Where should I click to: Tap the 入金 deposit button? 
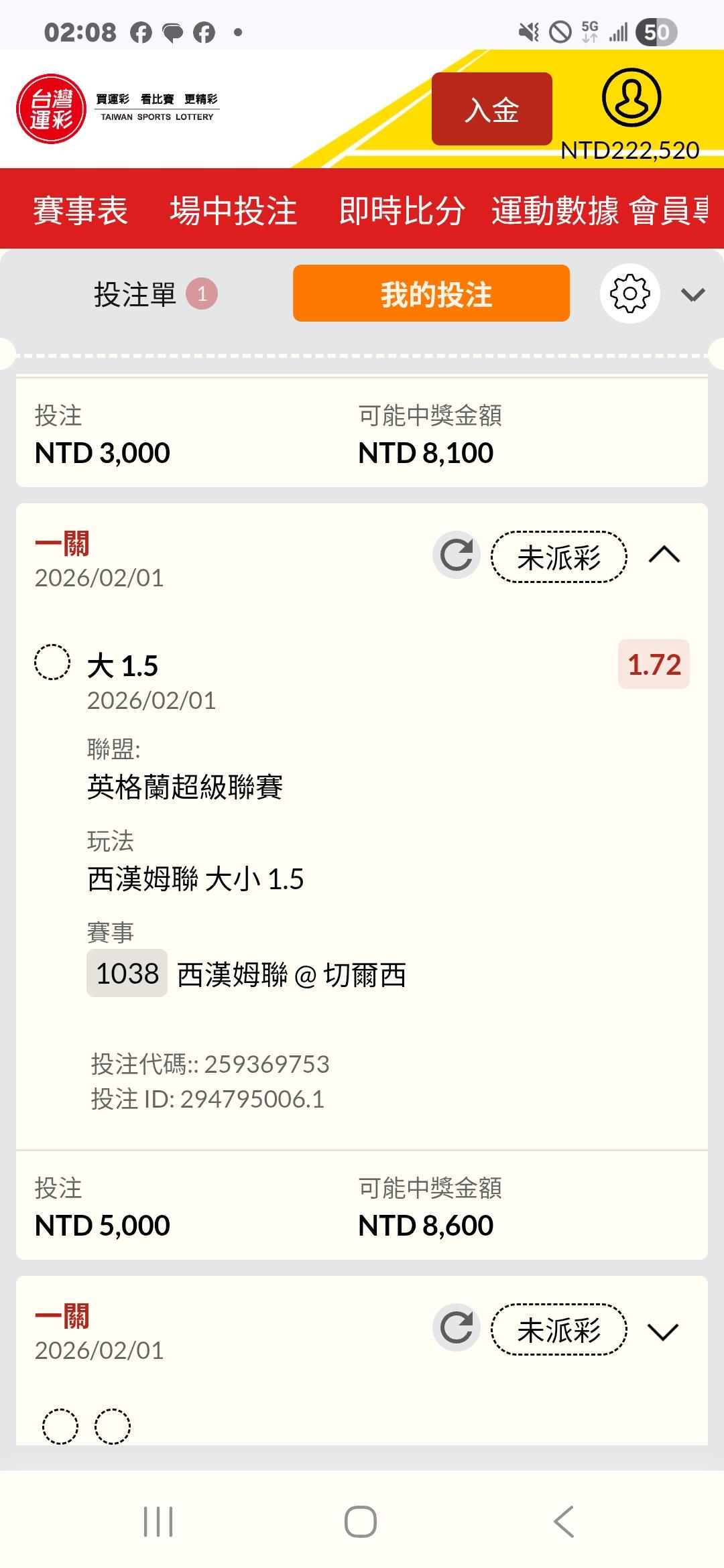tap(491, 109)
